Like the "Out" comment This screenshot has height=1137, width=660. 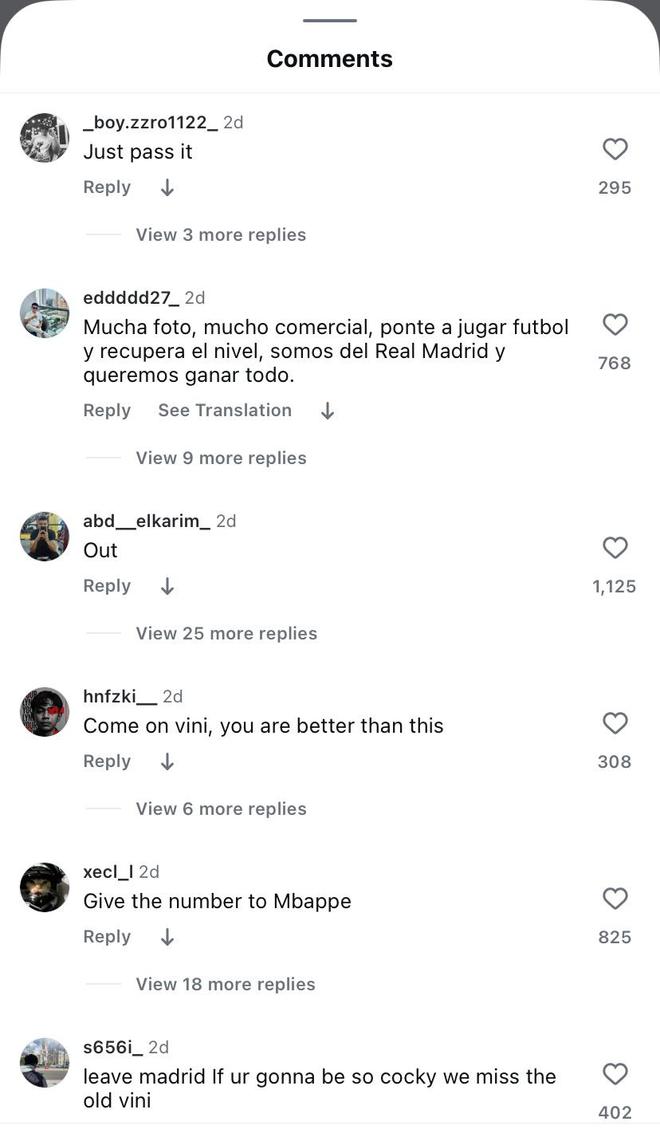click(x=615, y=548)
